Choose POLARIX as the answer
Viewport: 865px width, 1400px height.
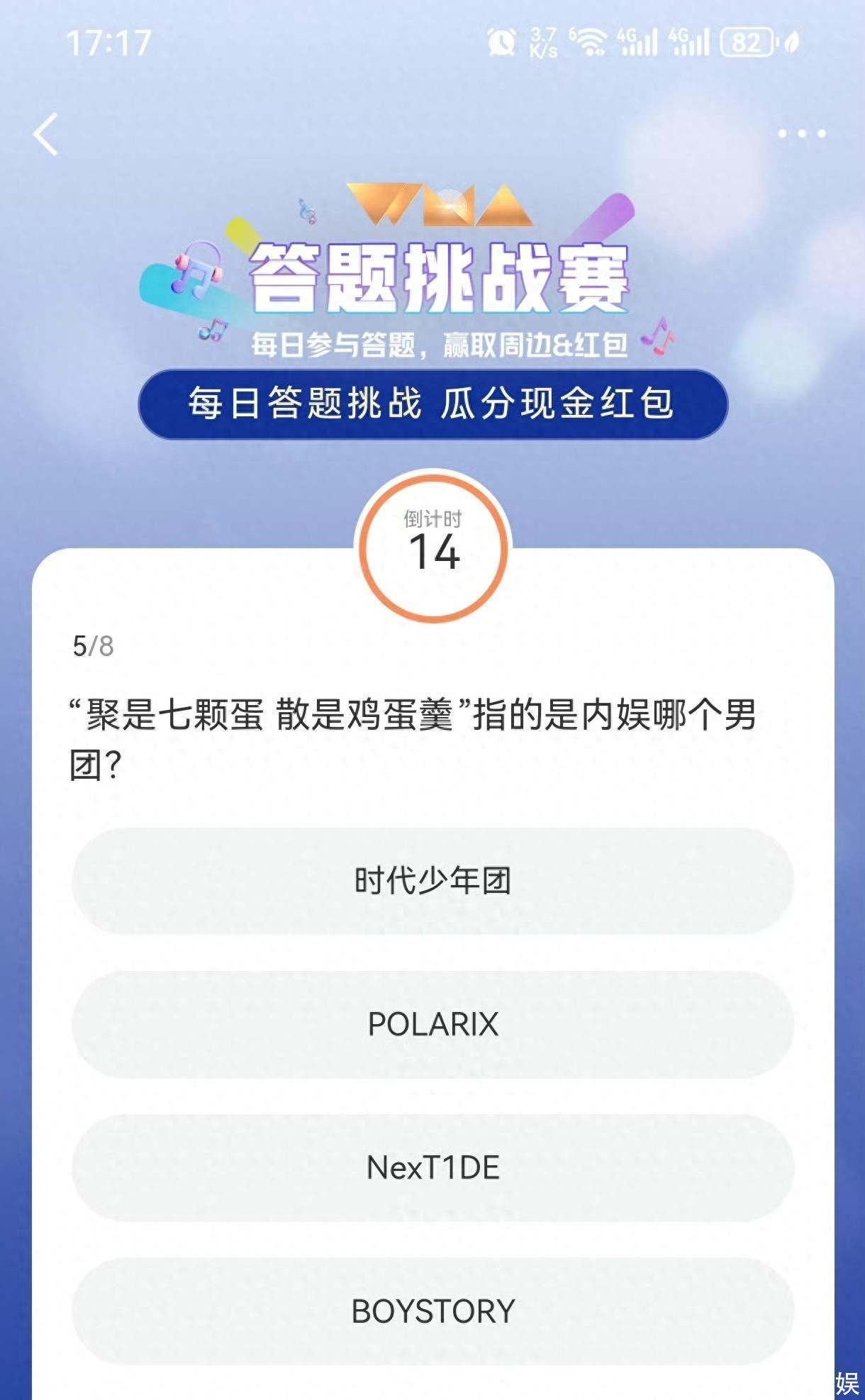pos(432,1024)
